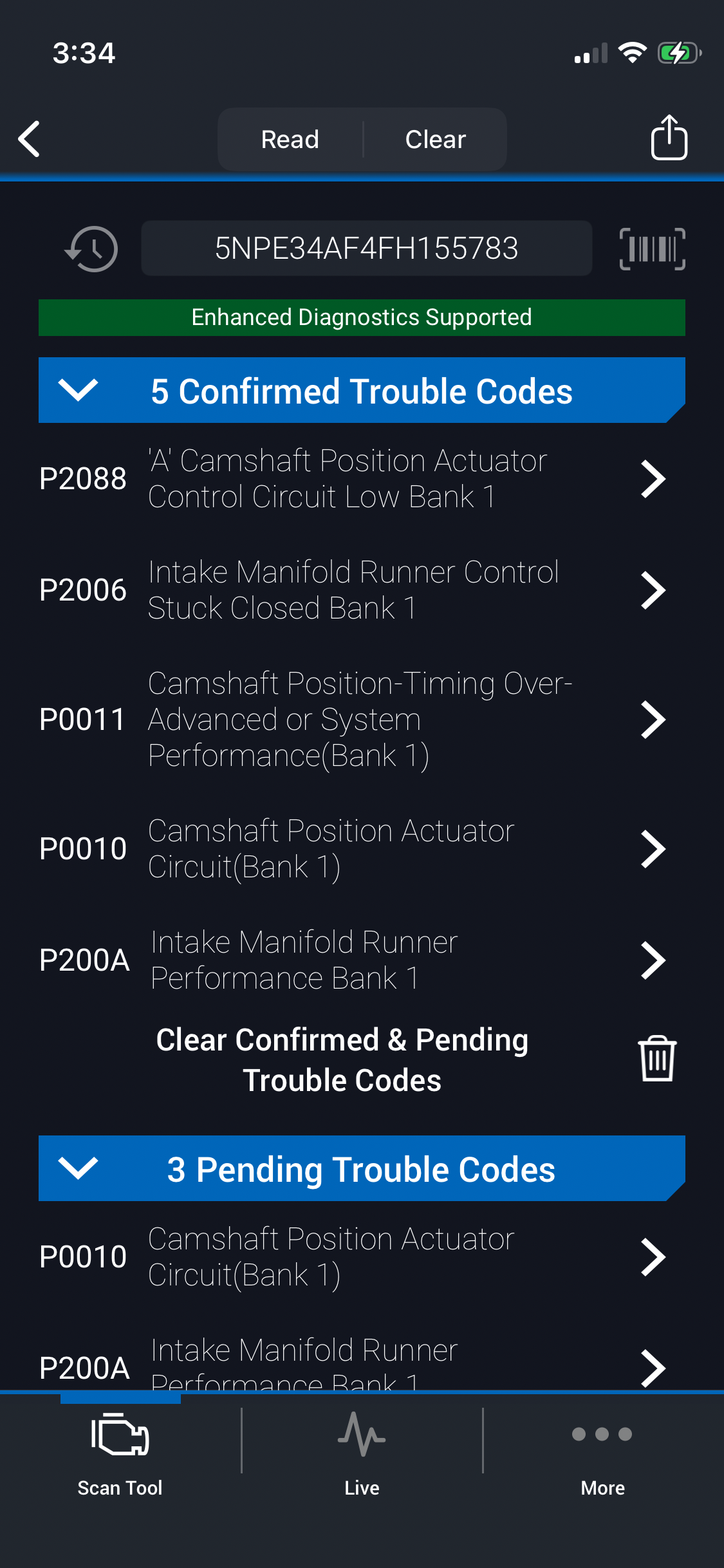Share the diagnostic report
This screenshot has width=724, height=1568.
pos(669,138)
